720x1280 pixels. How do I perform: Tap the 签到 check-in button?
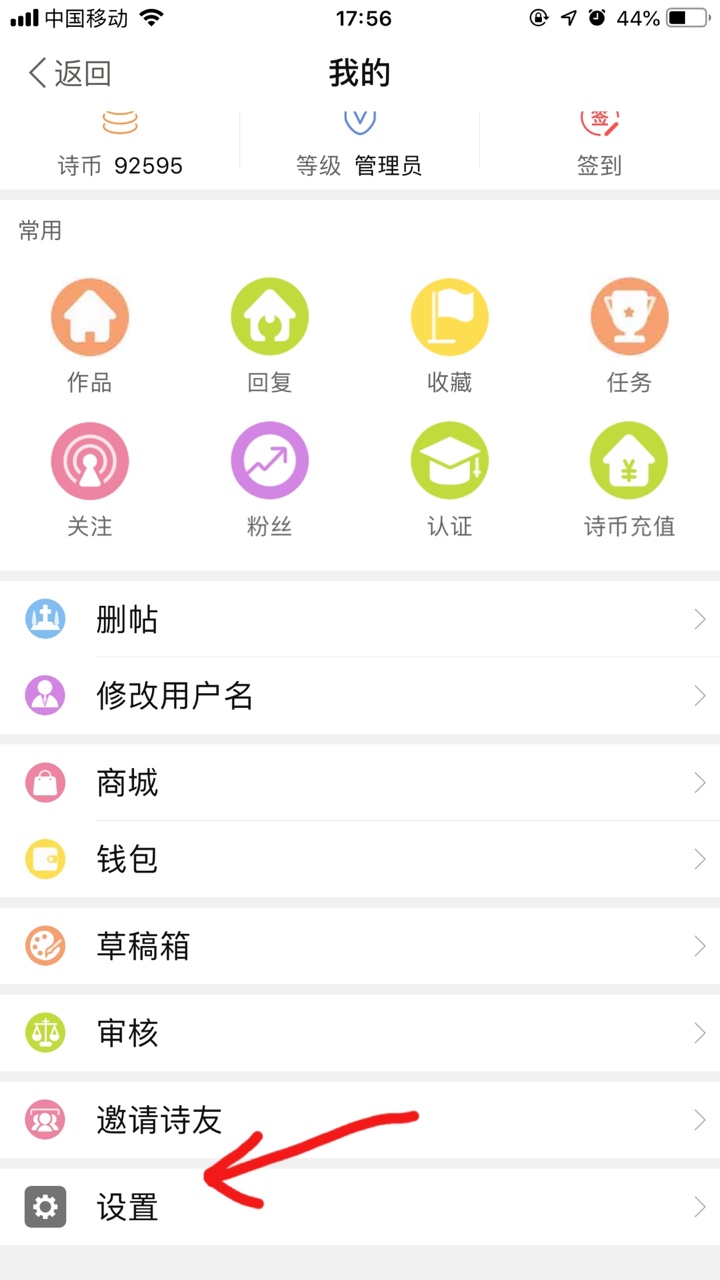[x=599, y=146]
